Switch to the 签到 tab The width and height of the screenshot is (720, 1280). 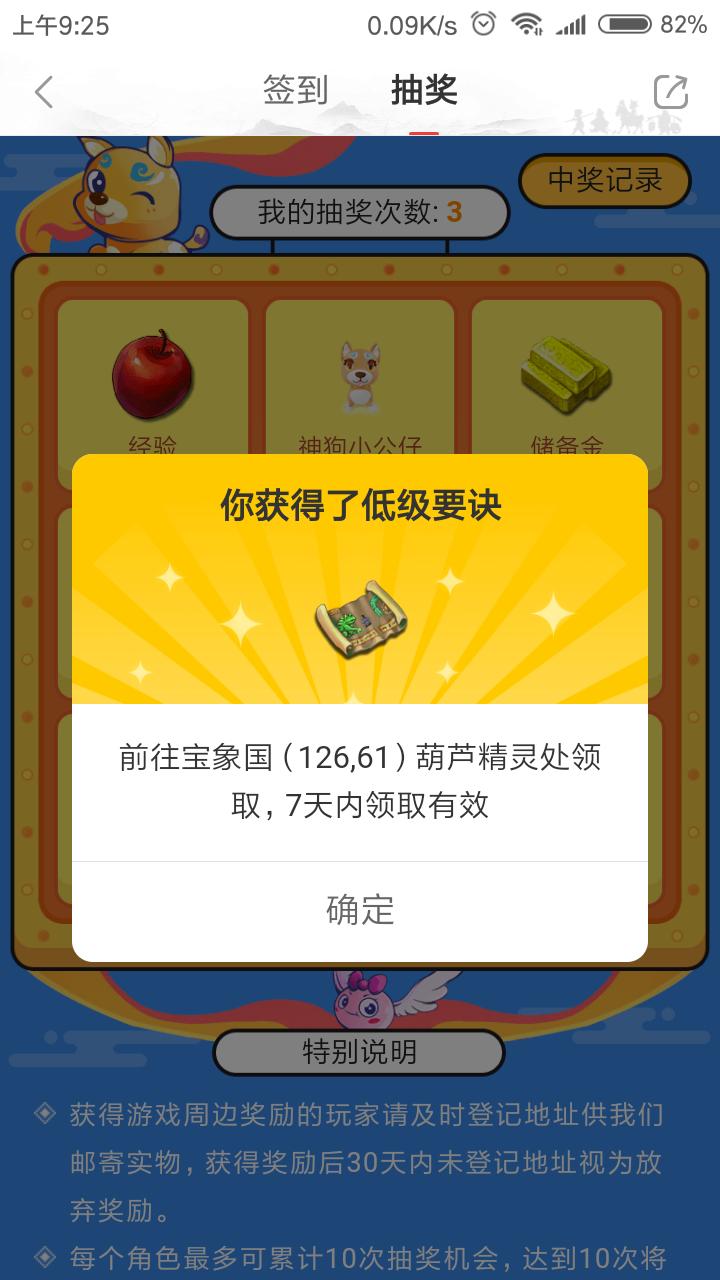[295, 91]
